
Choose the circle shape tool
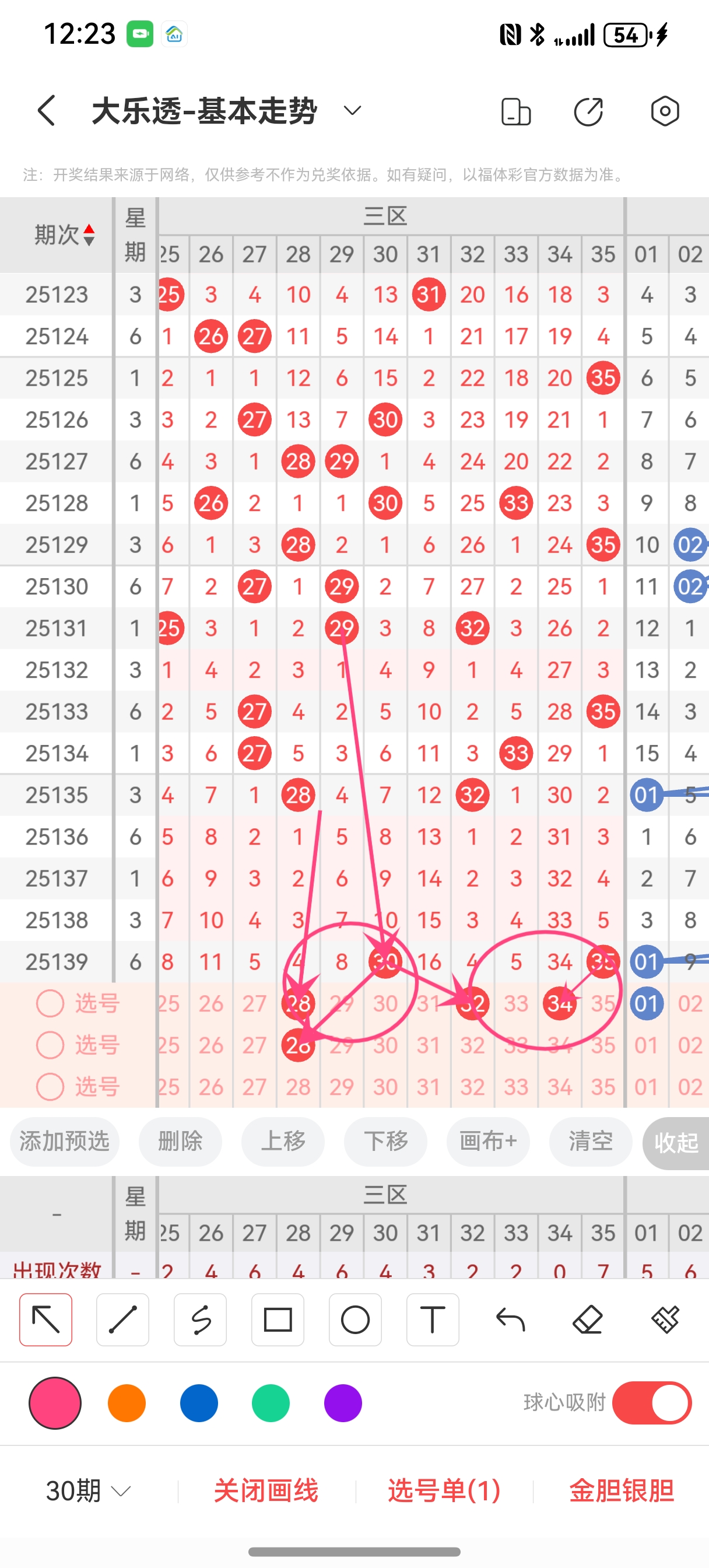pyautogui.click(x=356, y=1319)
